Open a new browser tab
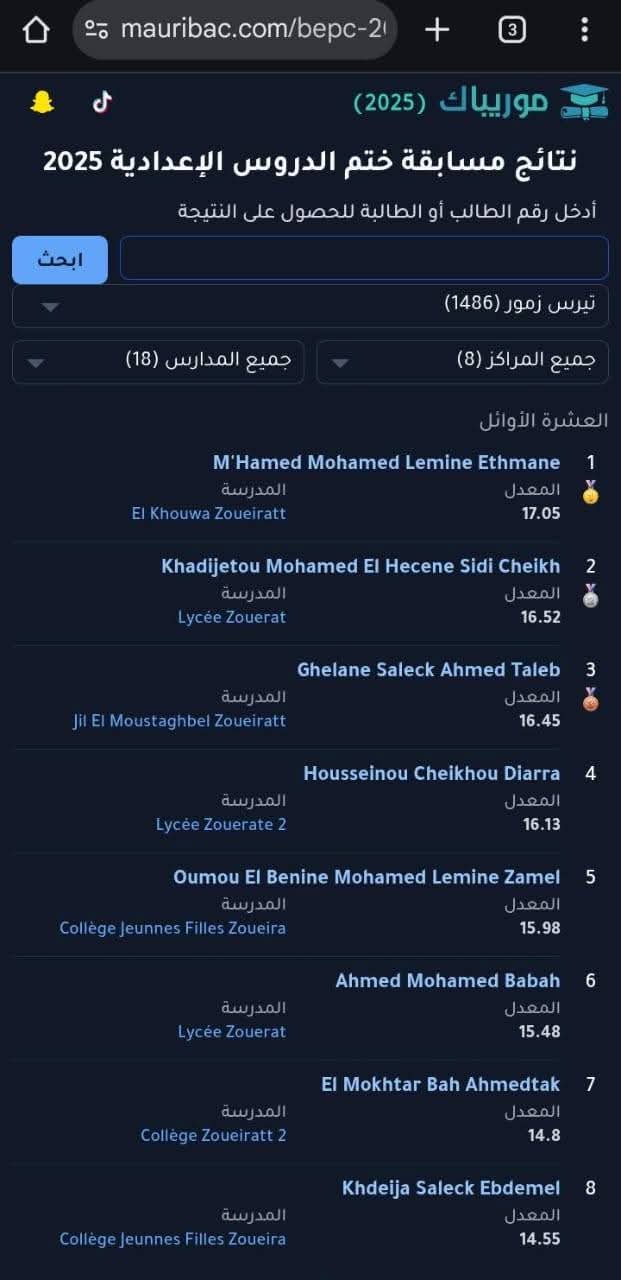This screenshot has width=621, height=1280. pos(437,30)
